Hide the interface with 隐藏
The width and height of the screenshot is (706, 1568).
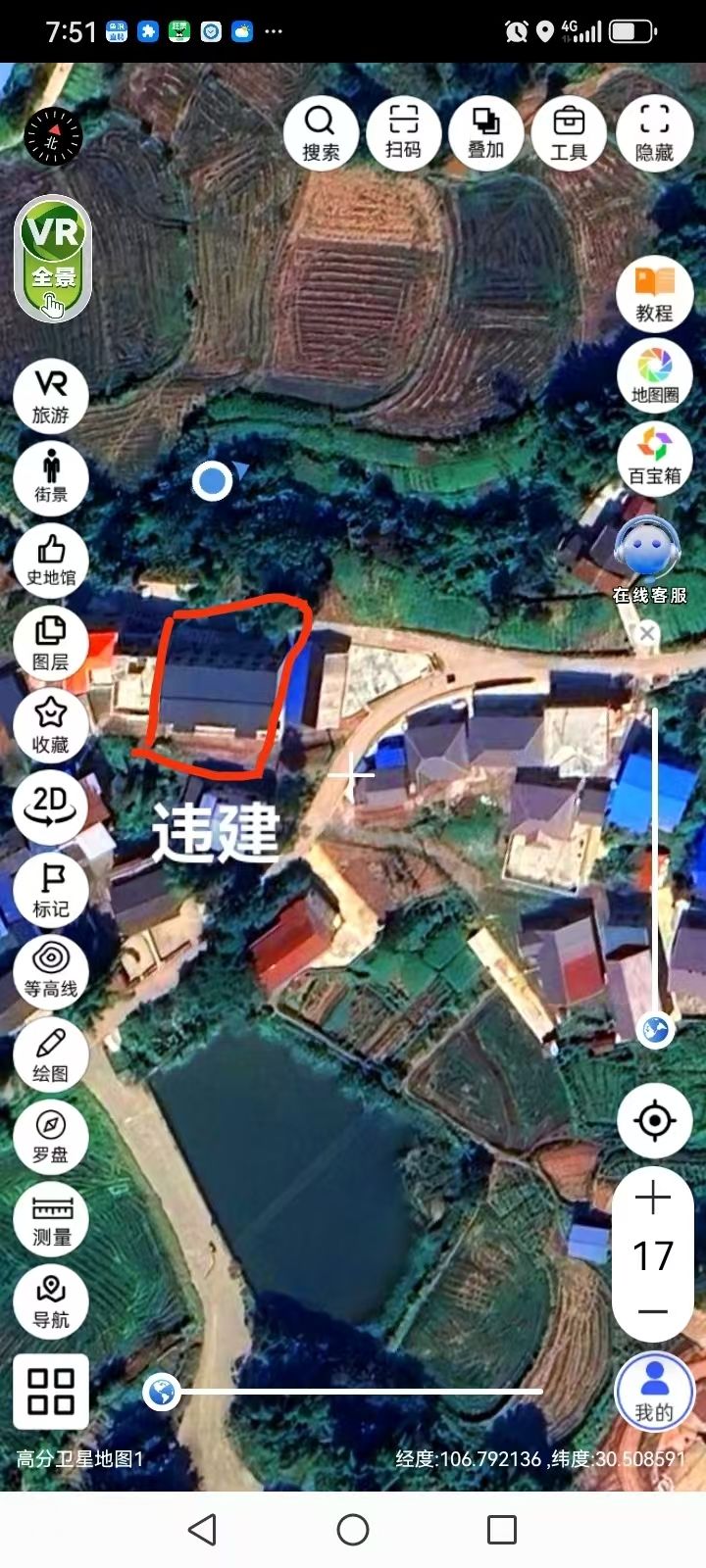coord(654,133)
